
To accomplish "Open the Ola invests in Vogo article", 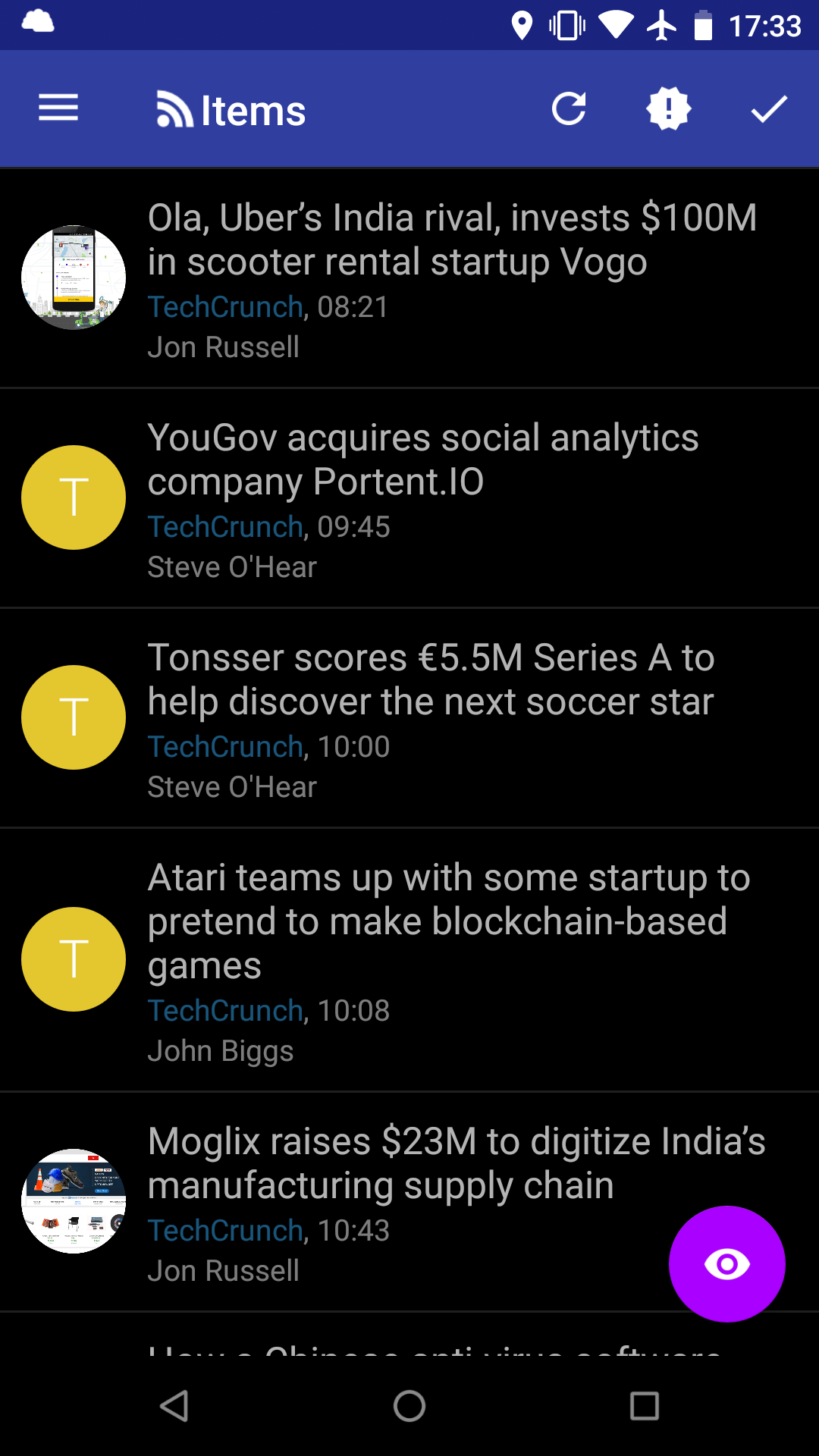I will pos(452,240).
